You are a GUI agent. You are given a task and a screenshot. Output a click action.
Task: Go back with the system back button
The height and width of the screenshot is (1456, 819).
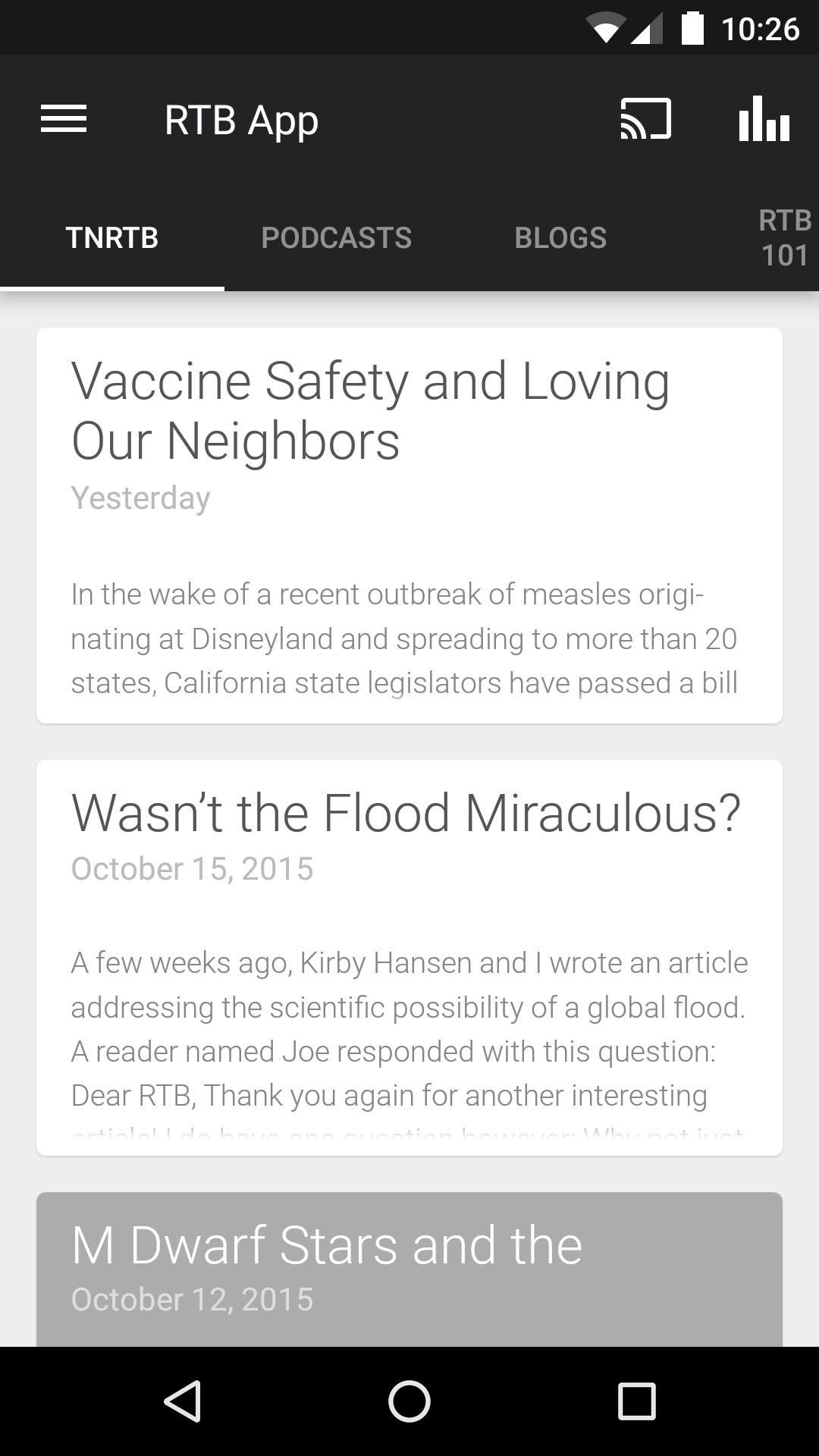(x=183, y=1401)
